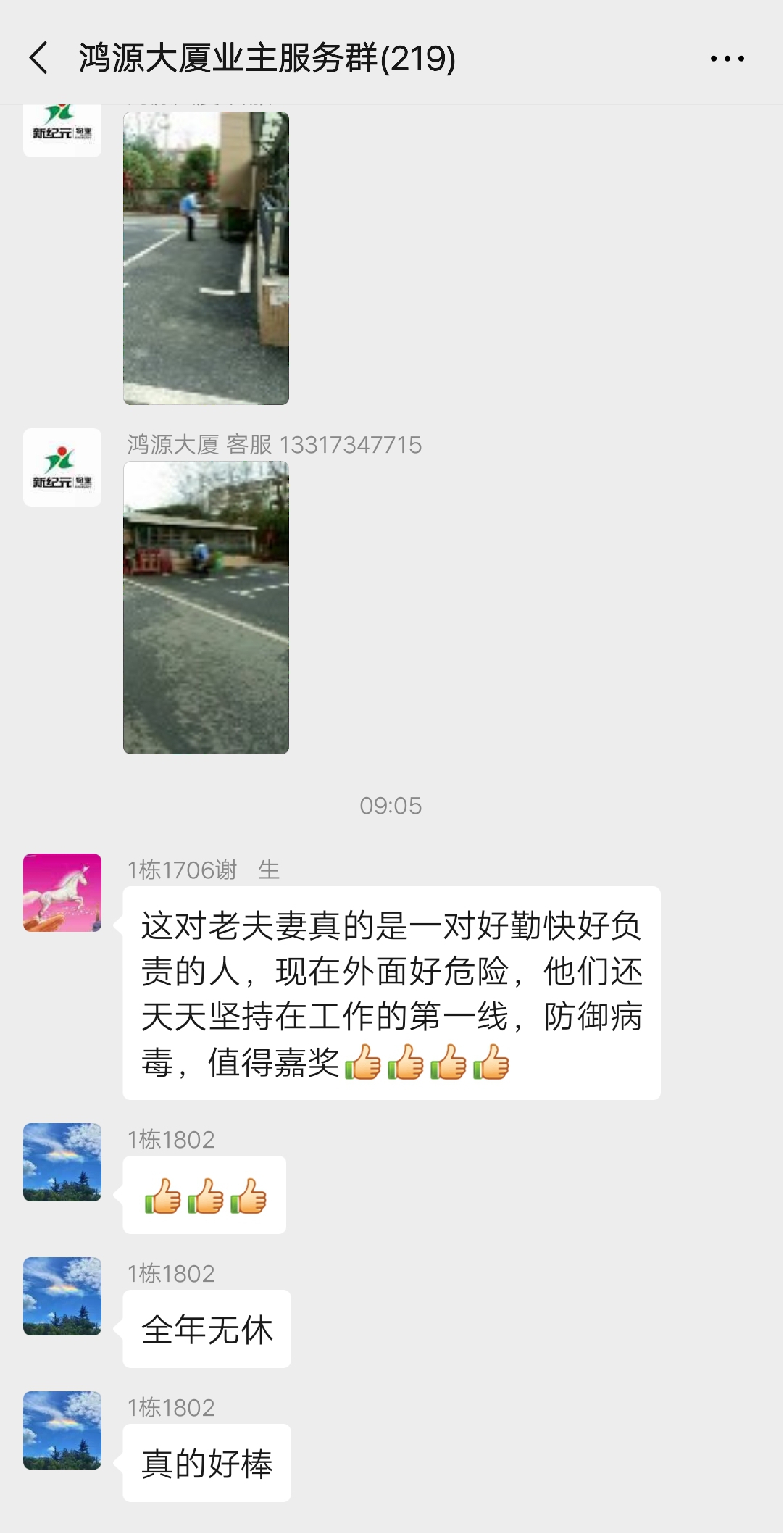Open the photo of worker beside the building
Screen dimensions: 784x1534
tap(207, 258)
